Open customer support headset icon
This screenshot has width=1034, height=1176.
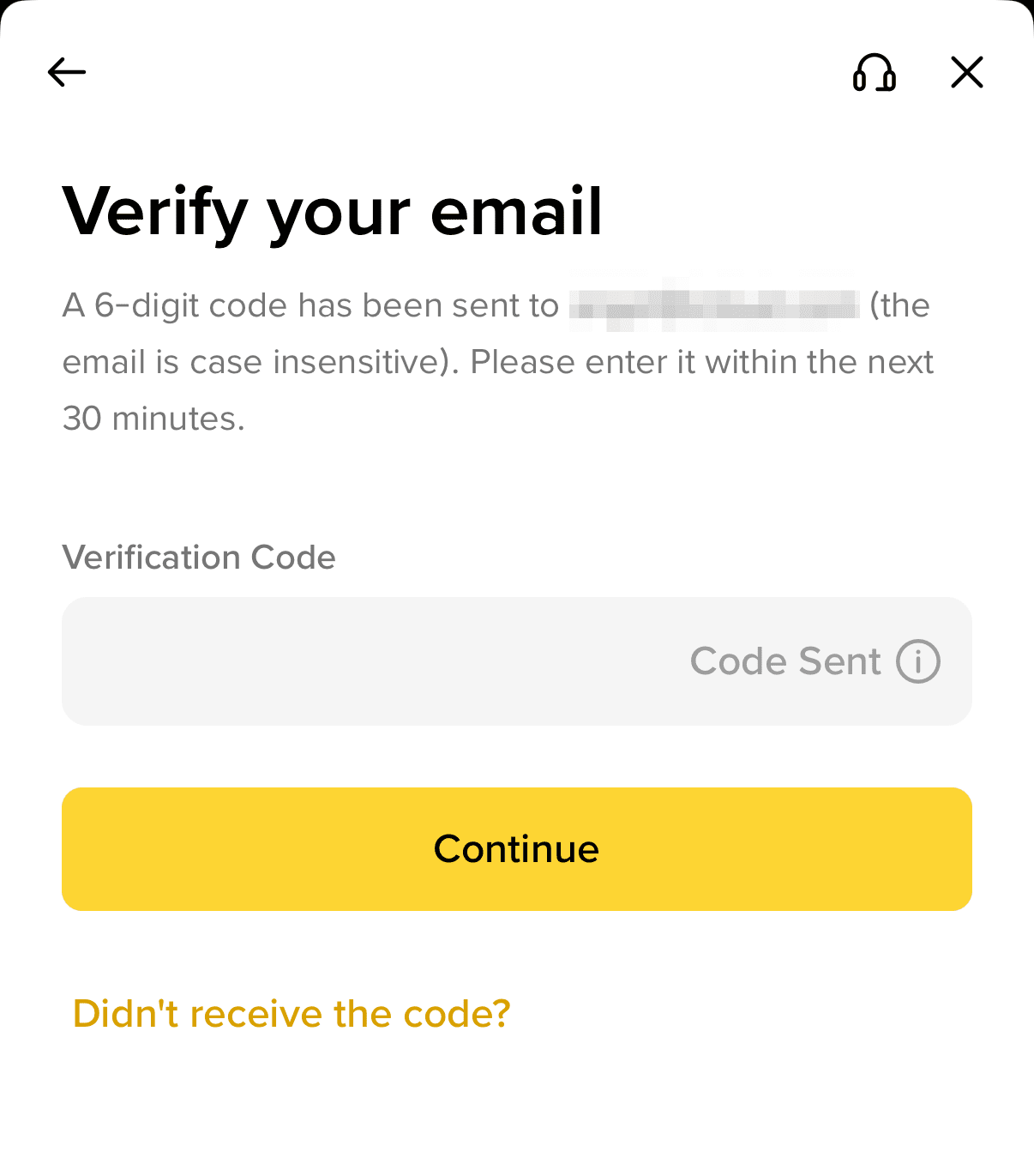click(874, 73)
